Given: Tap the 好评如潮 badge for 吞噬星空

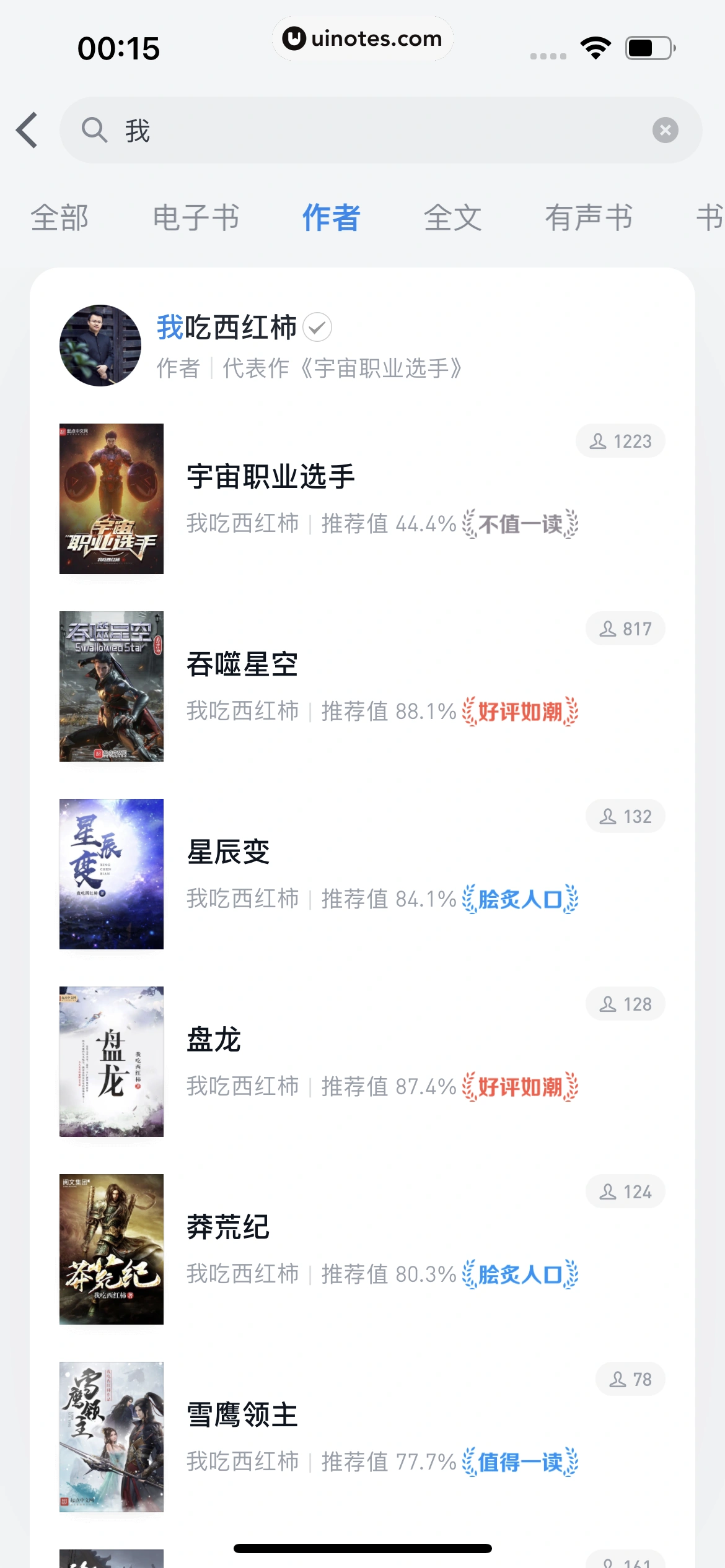Looking at the screenshot, I should pyautogui.click(x=521, y=712).
